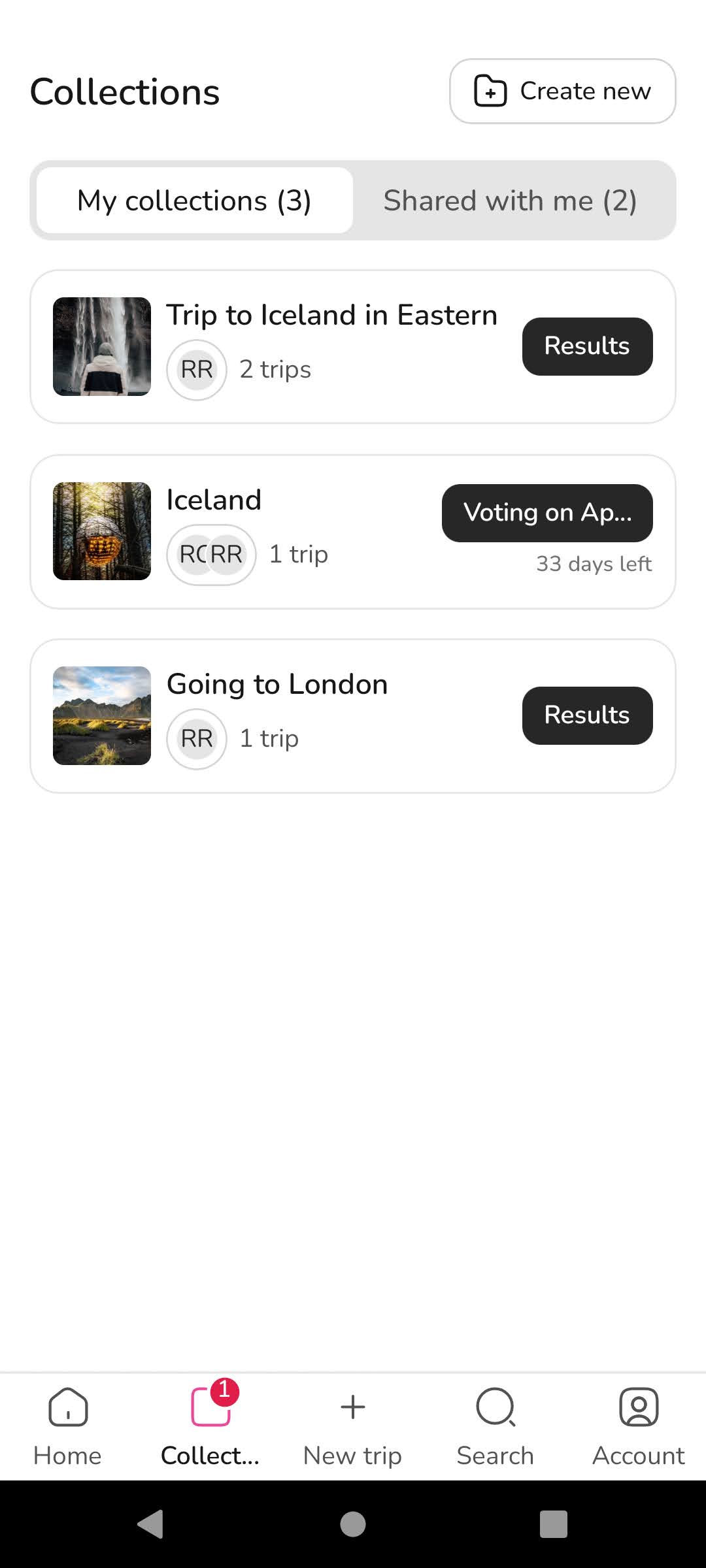Select the My collections tab
The width and height of the screenshot is (706, 1568).
pos(194,201)
